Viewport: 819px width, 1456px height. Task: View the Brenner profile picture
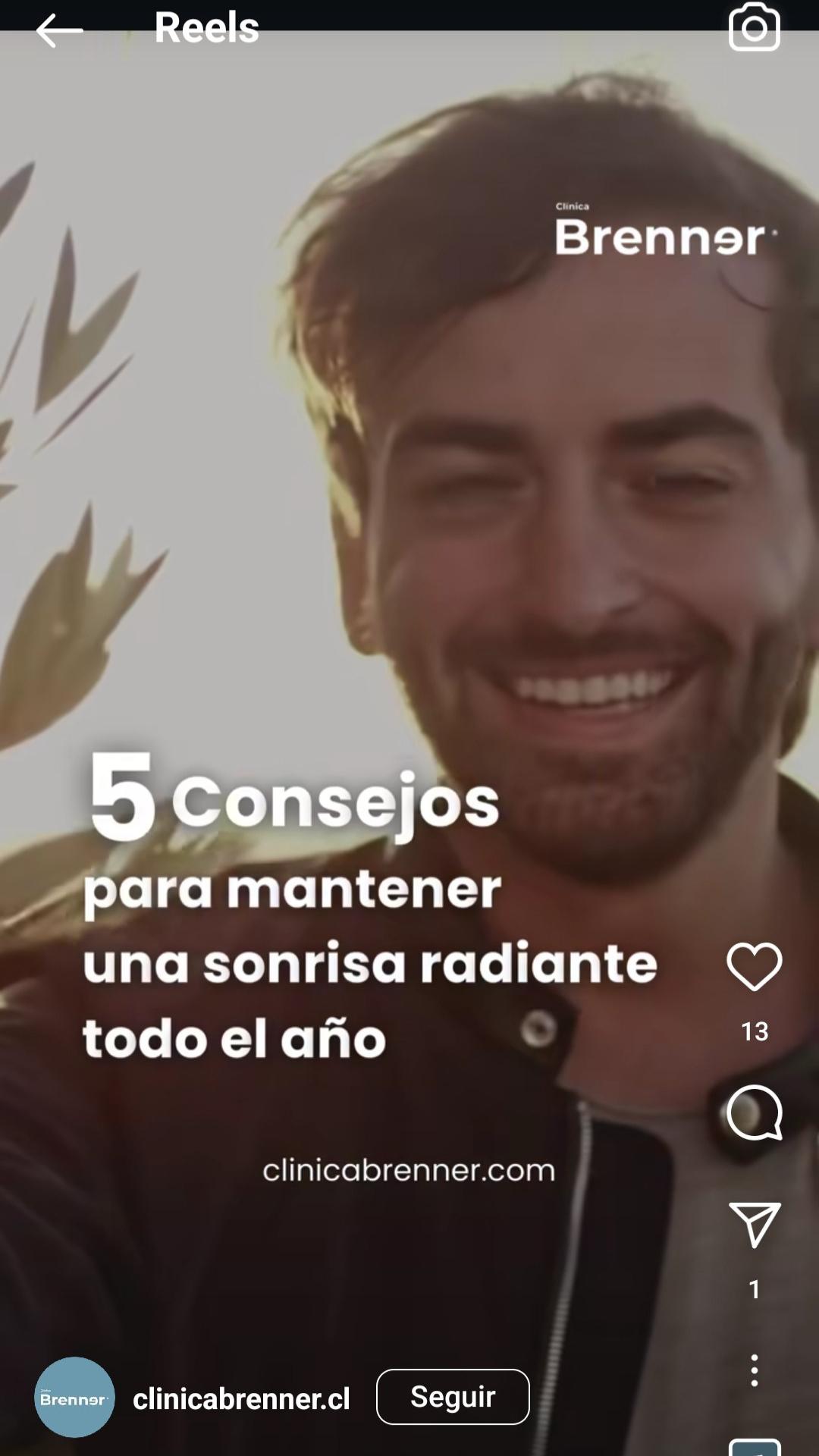pos(74,1398)
